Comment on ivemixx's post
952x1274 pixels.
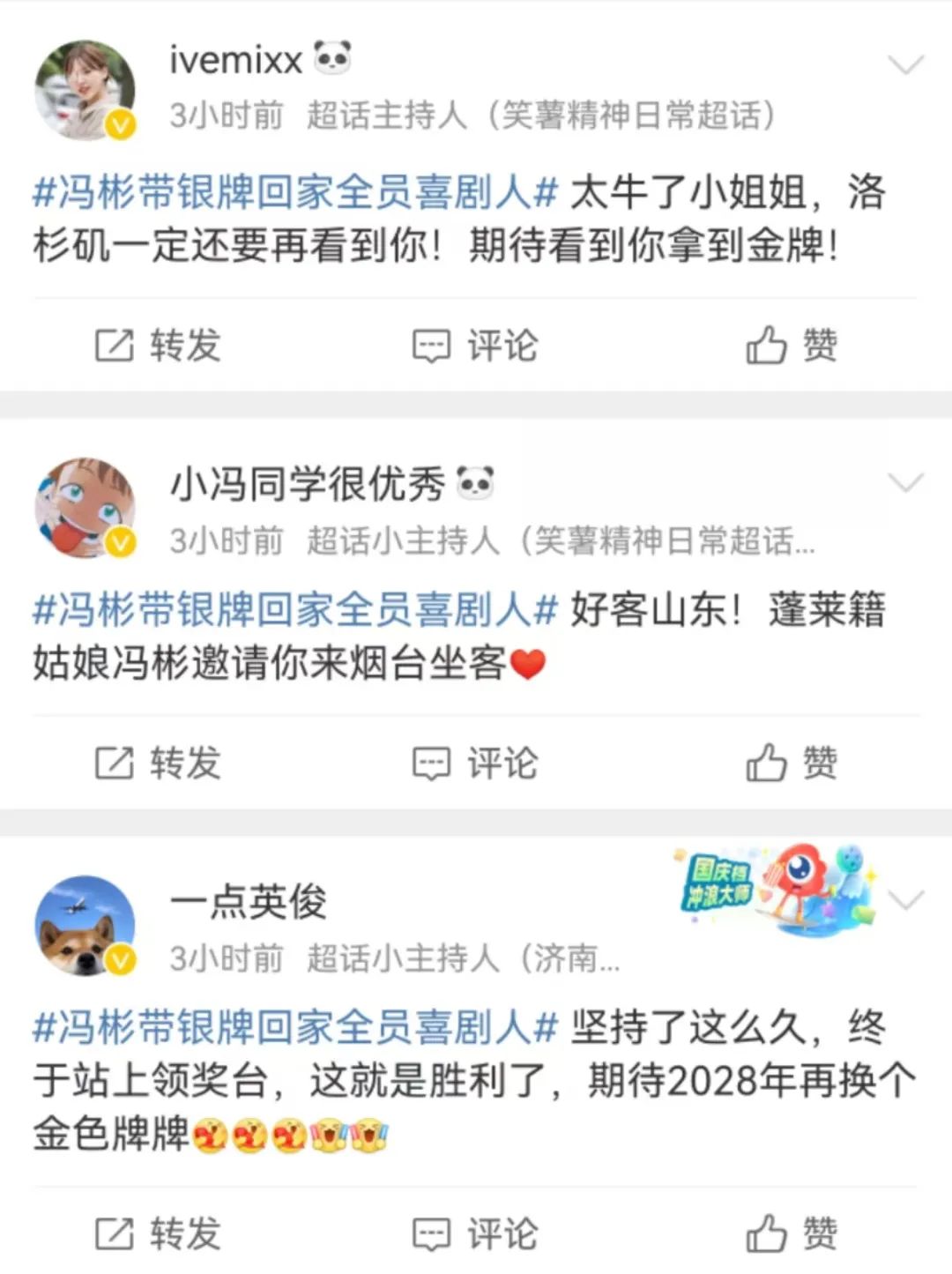[x=475, y=345]
